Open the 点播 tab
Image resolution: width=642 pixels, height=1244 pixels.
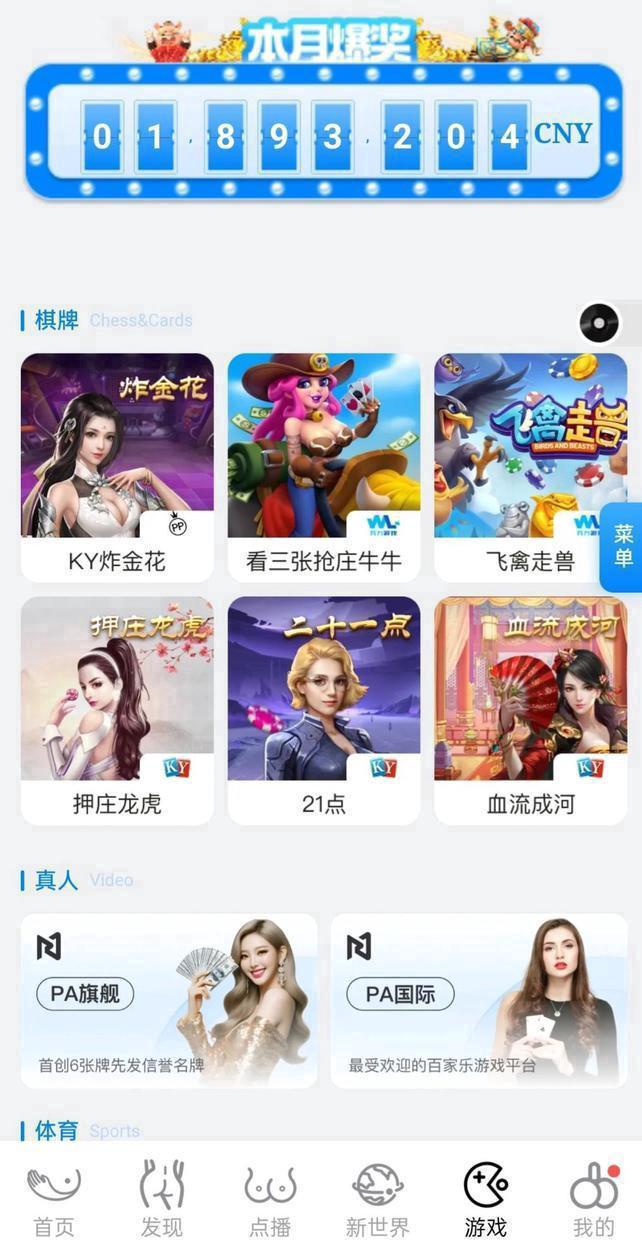point(270,1199)
